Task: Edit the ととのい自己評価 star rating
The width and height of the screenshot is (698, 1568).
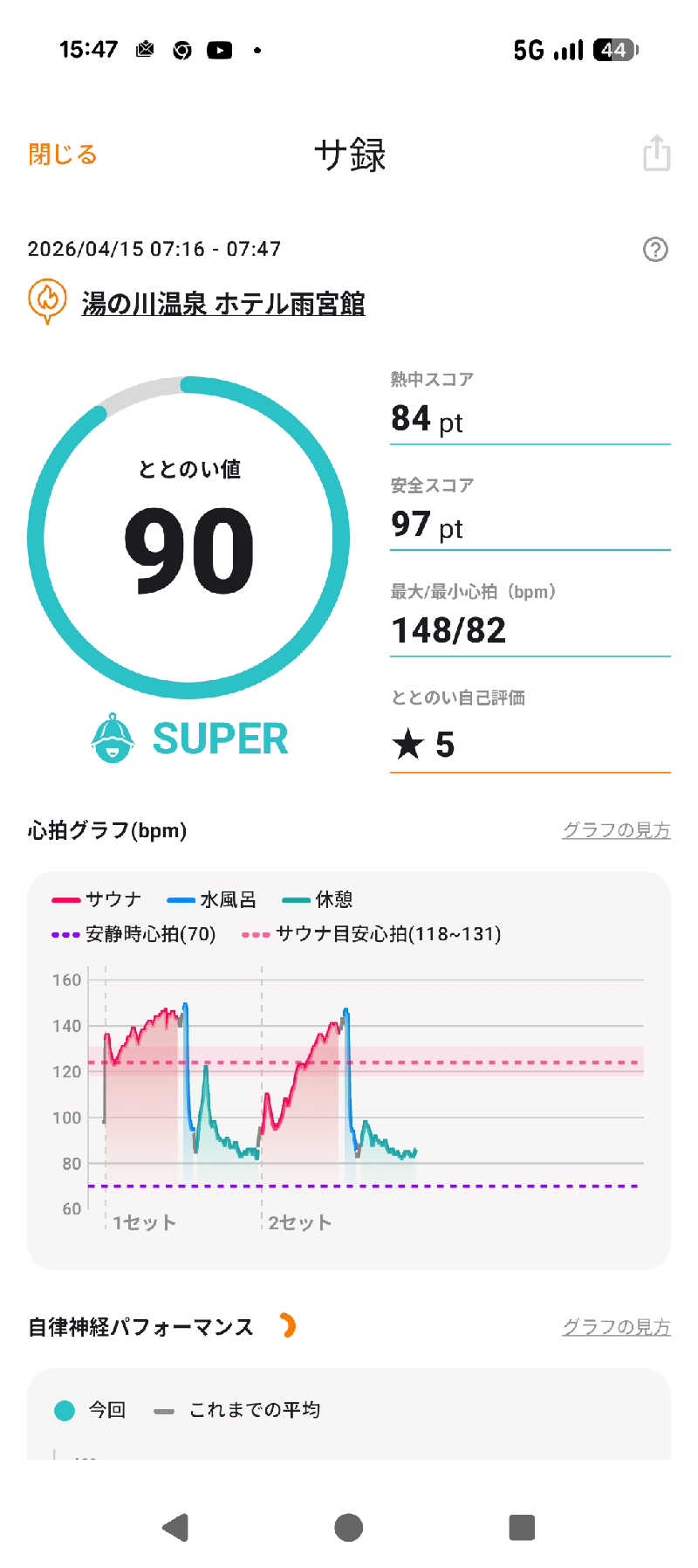Action: 529,745
